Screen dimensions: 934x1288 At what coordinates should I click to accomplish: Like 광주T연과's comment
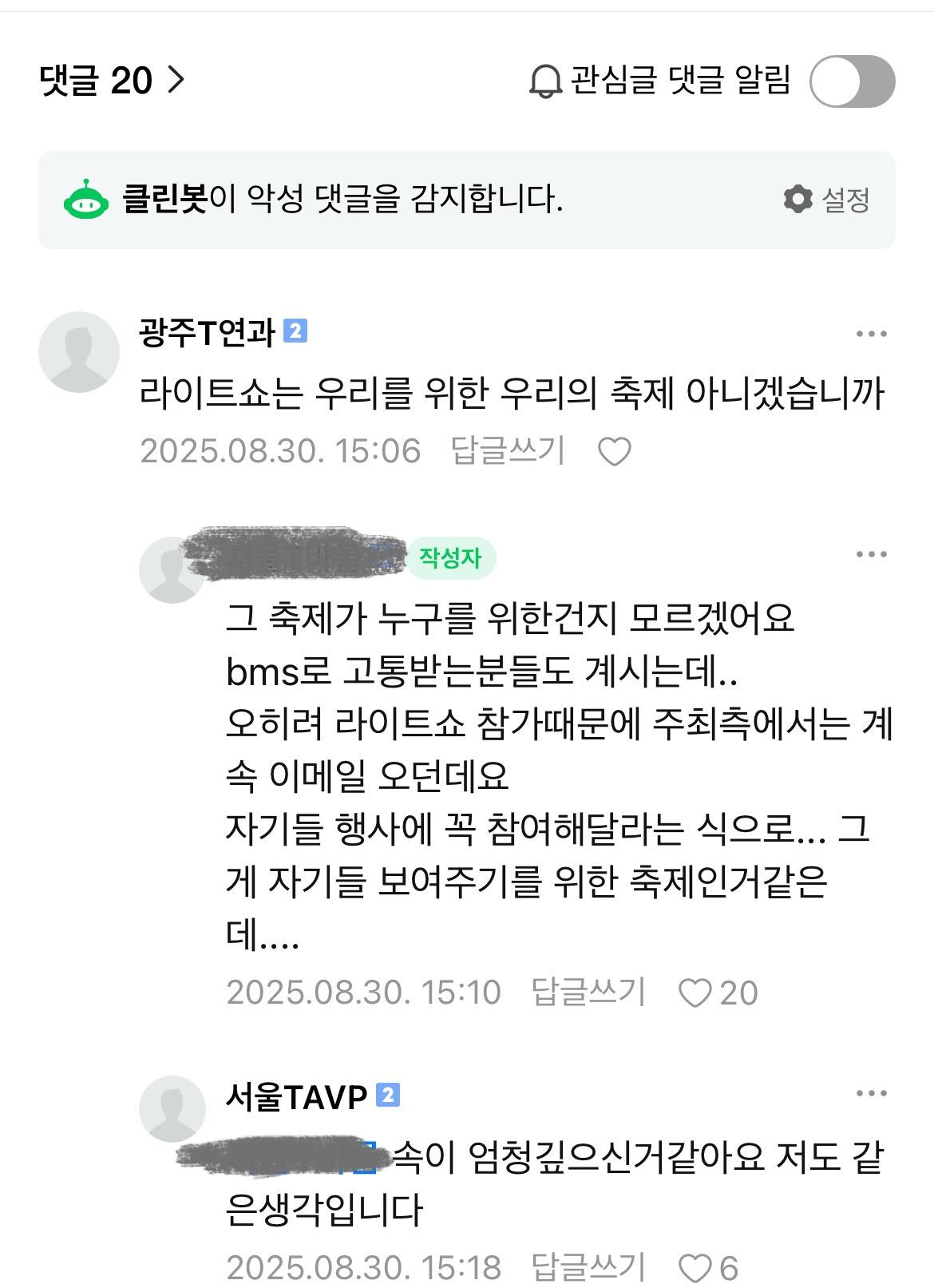tap(615, 452)
